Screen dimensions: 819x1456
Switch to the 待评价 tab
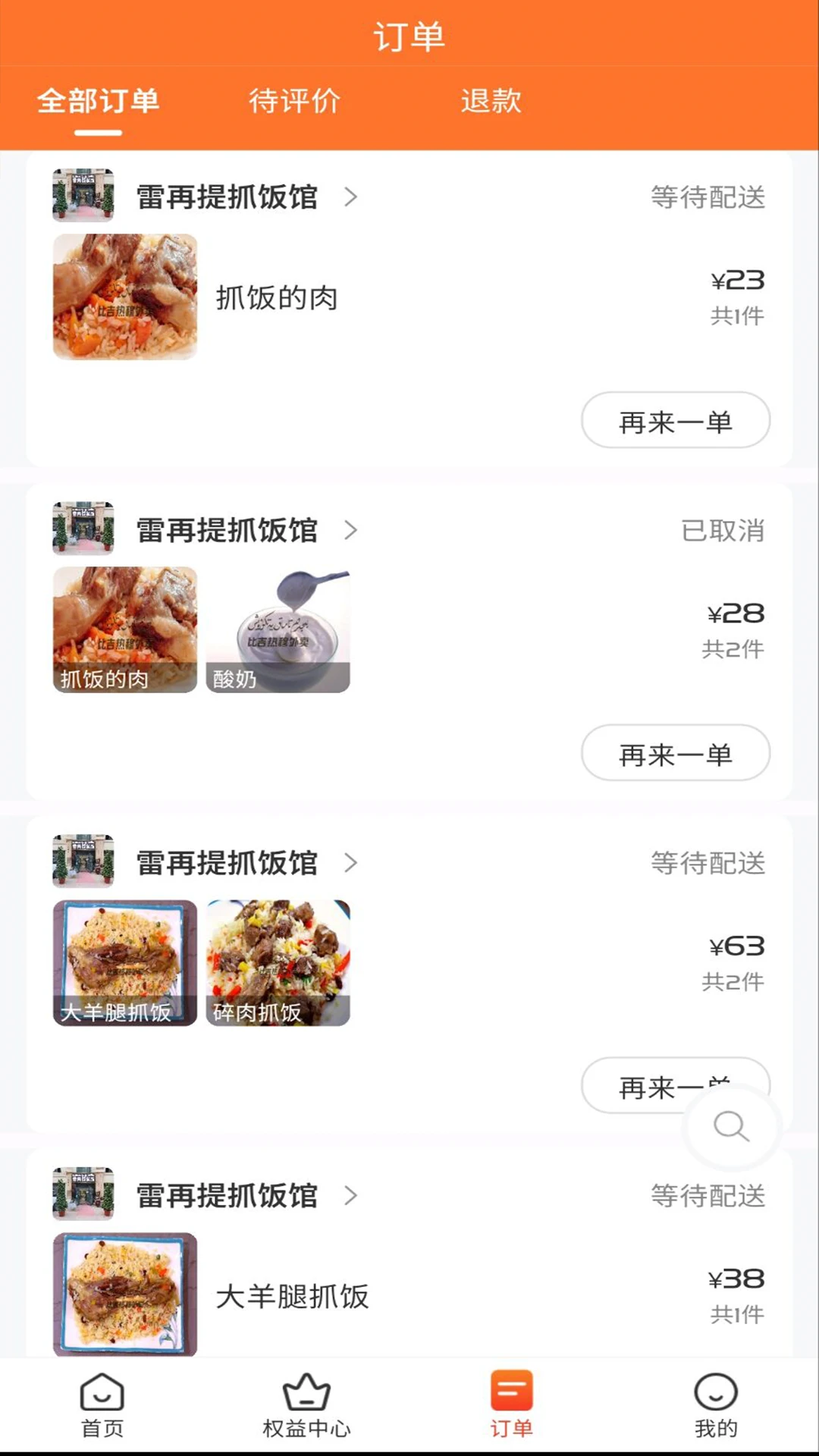(295, 101)
